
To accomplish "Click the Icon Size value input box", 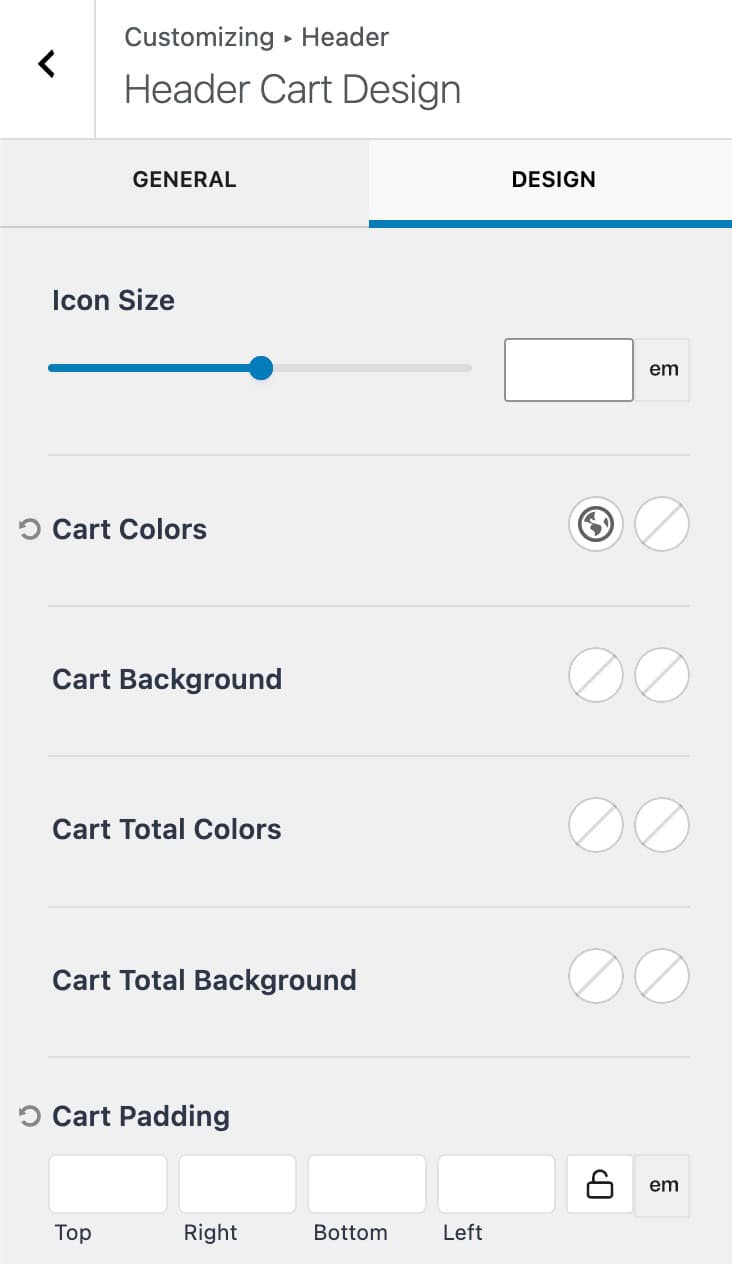I will 568,369.
